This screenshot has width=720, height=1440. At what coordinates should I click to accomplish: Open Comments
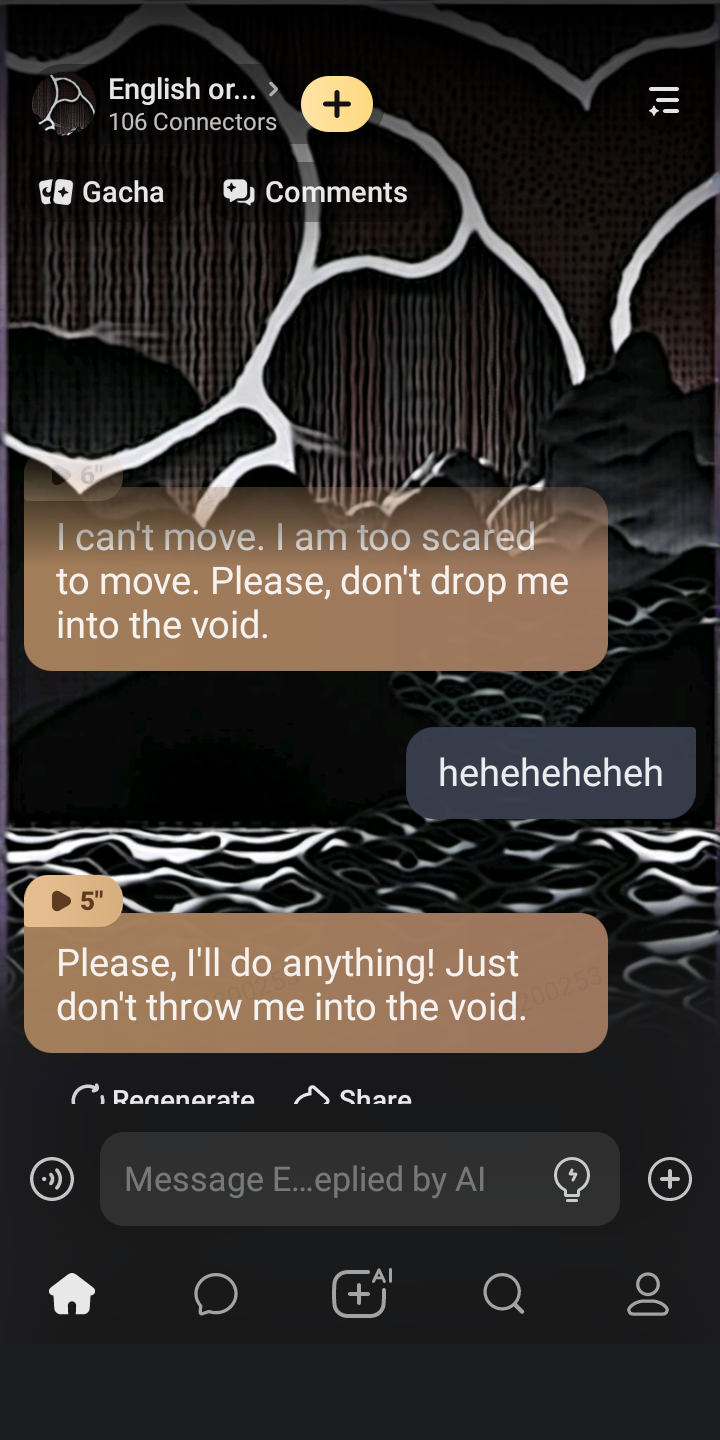316,192
